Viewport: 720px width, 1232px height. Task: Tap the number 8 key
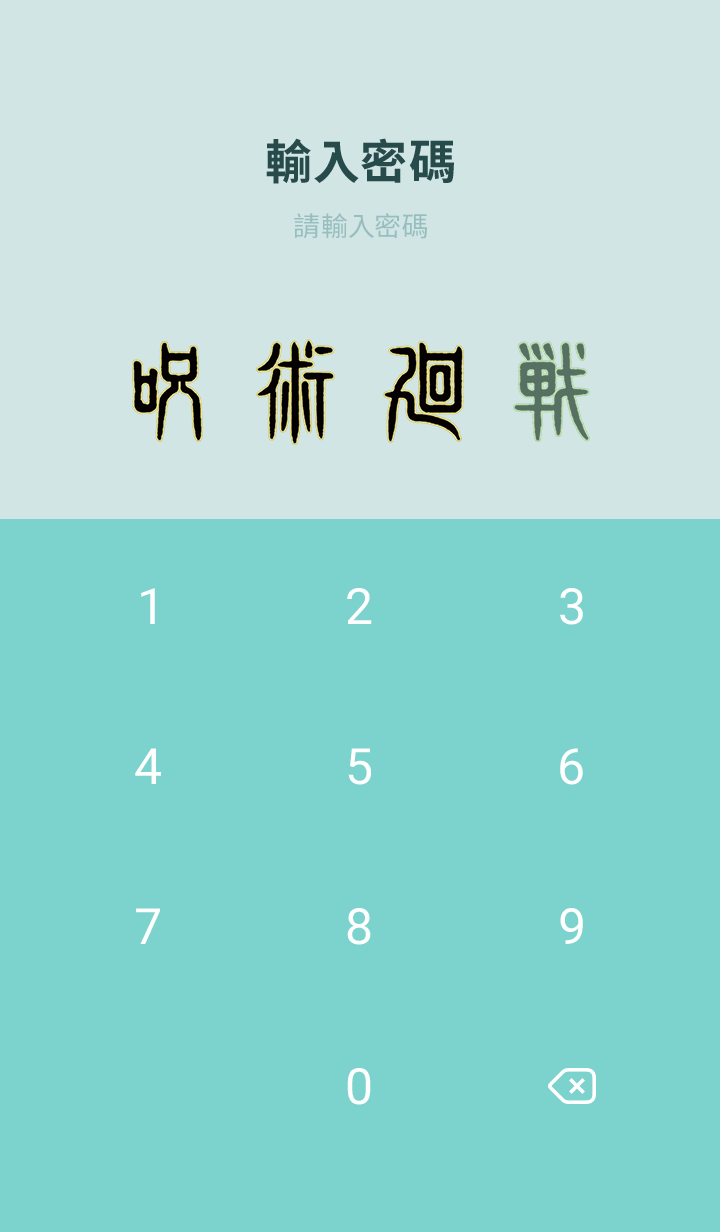coord(359,927)
